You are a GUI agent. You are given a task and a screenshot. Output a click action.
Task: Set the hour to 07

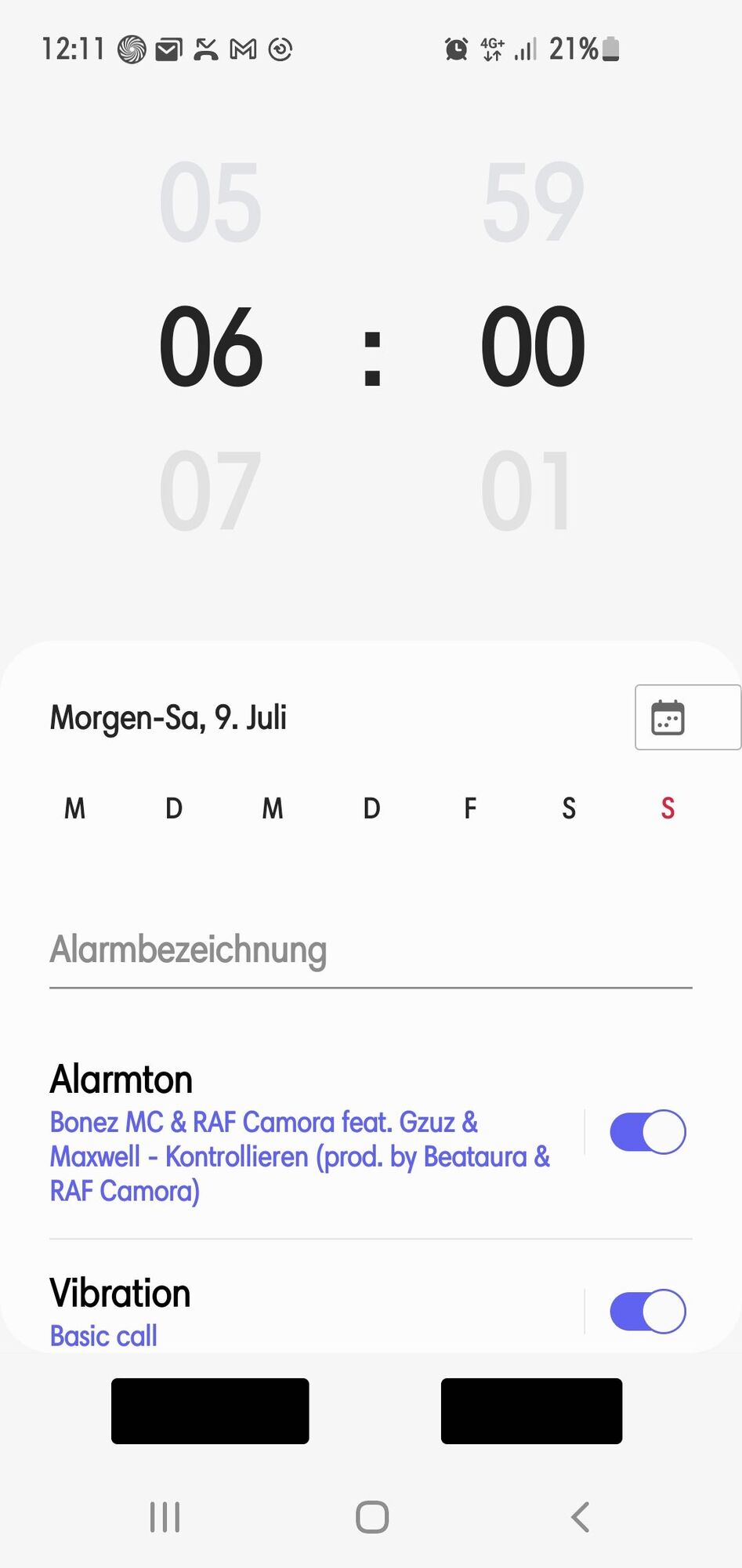coord(210,492)
